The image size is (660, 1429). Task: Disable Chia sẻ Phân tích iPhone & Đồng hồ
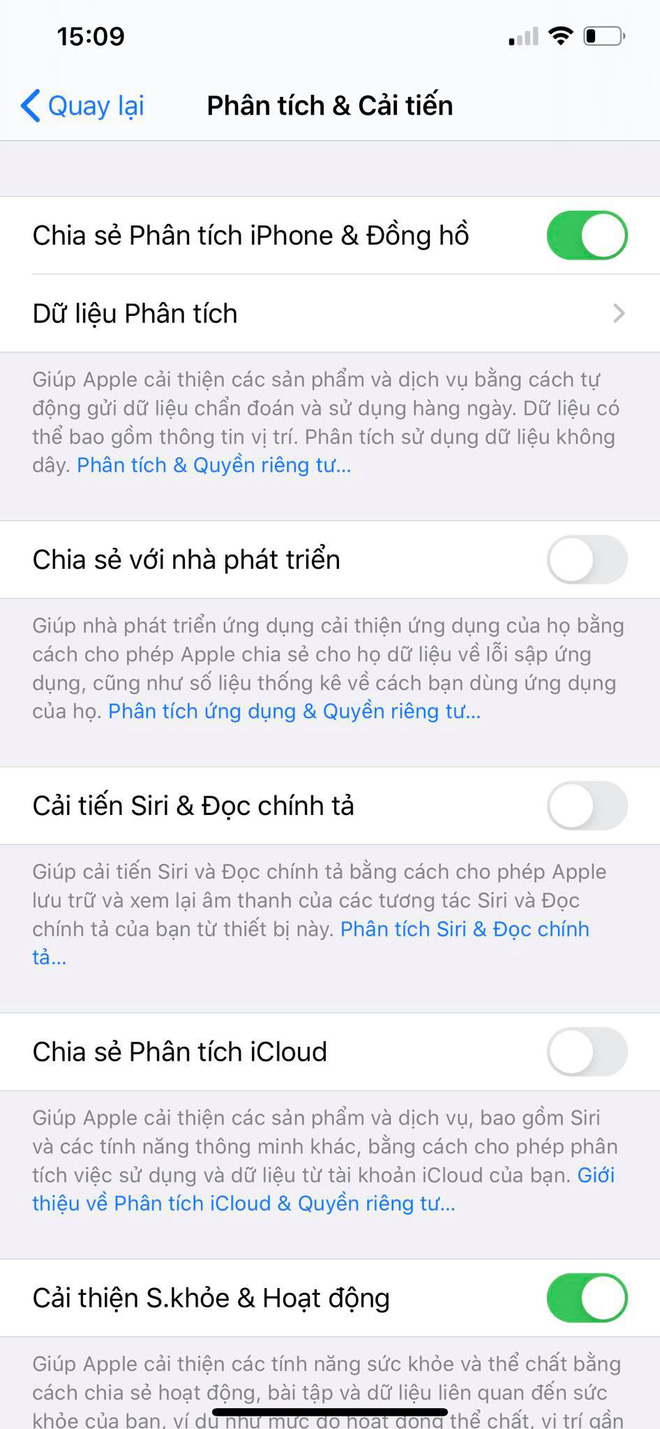click(586, 236)
